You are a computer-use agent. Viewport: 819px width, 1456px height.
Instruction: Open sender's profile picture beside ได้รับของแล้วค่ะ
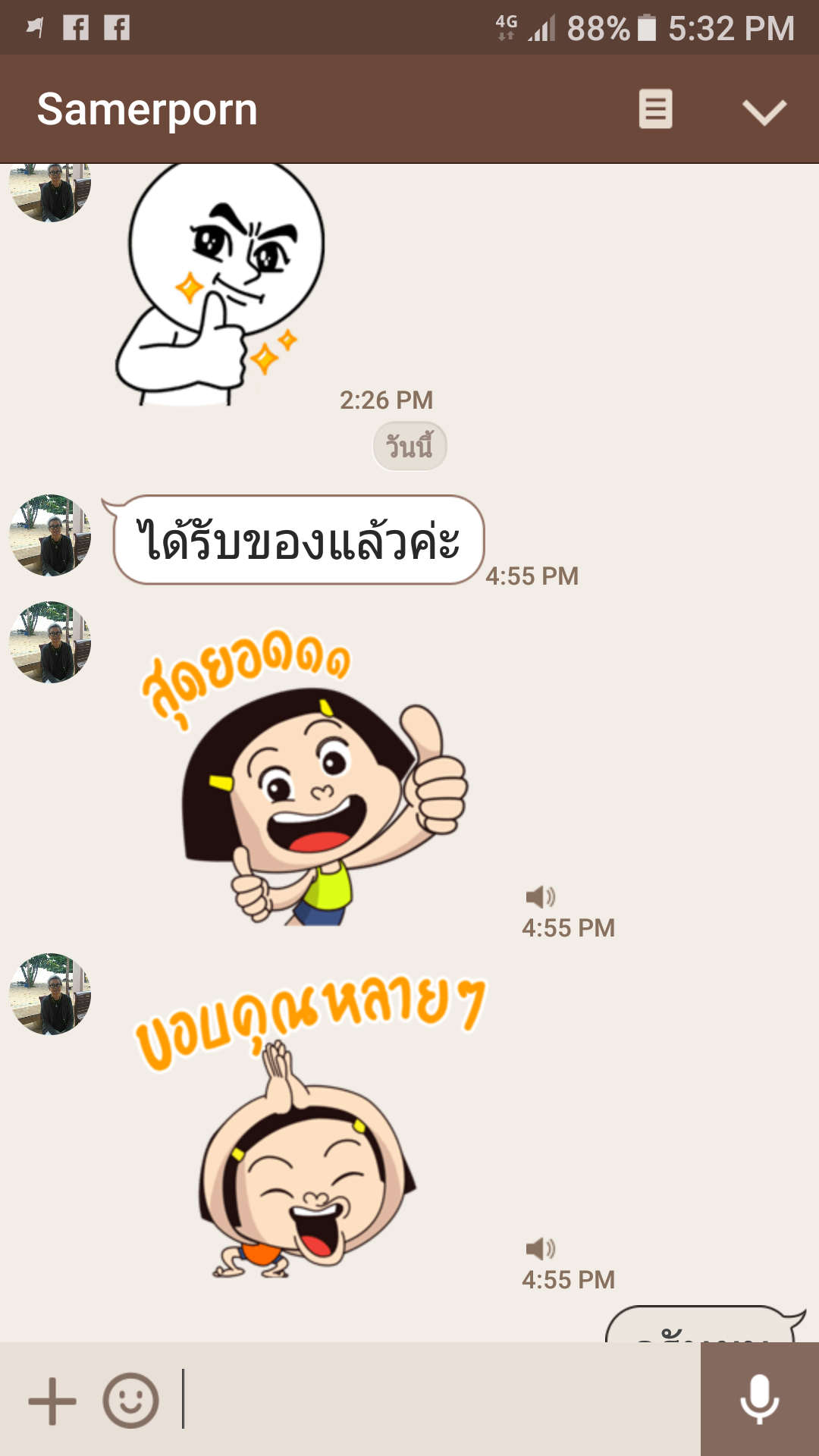click(50, 535)
